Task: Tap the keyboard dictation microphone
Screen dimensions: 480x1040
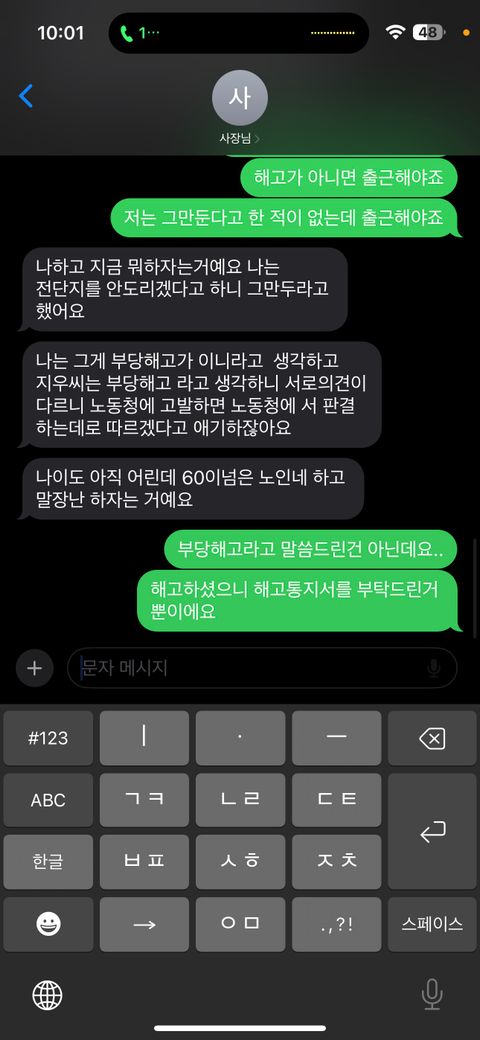Action: point(432,995)
